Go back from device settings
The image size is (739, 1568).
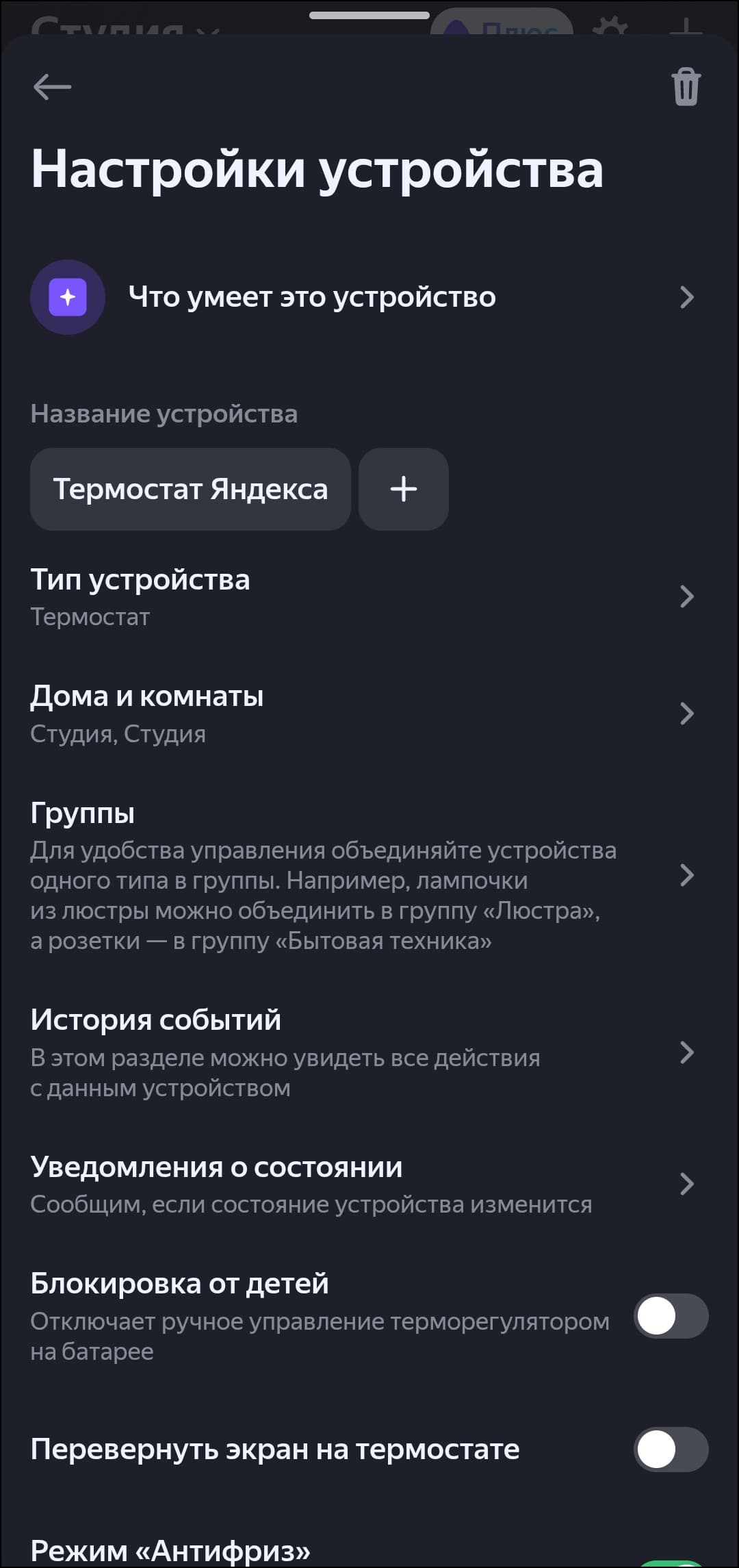pos(52,87)
